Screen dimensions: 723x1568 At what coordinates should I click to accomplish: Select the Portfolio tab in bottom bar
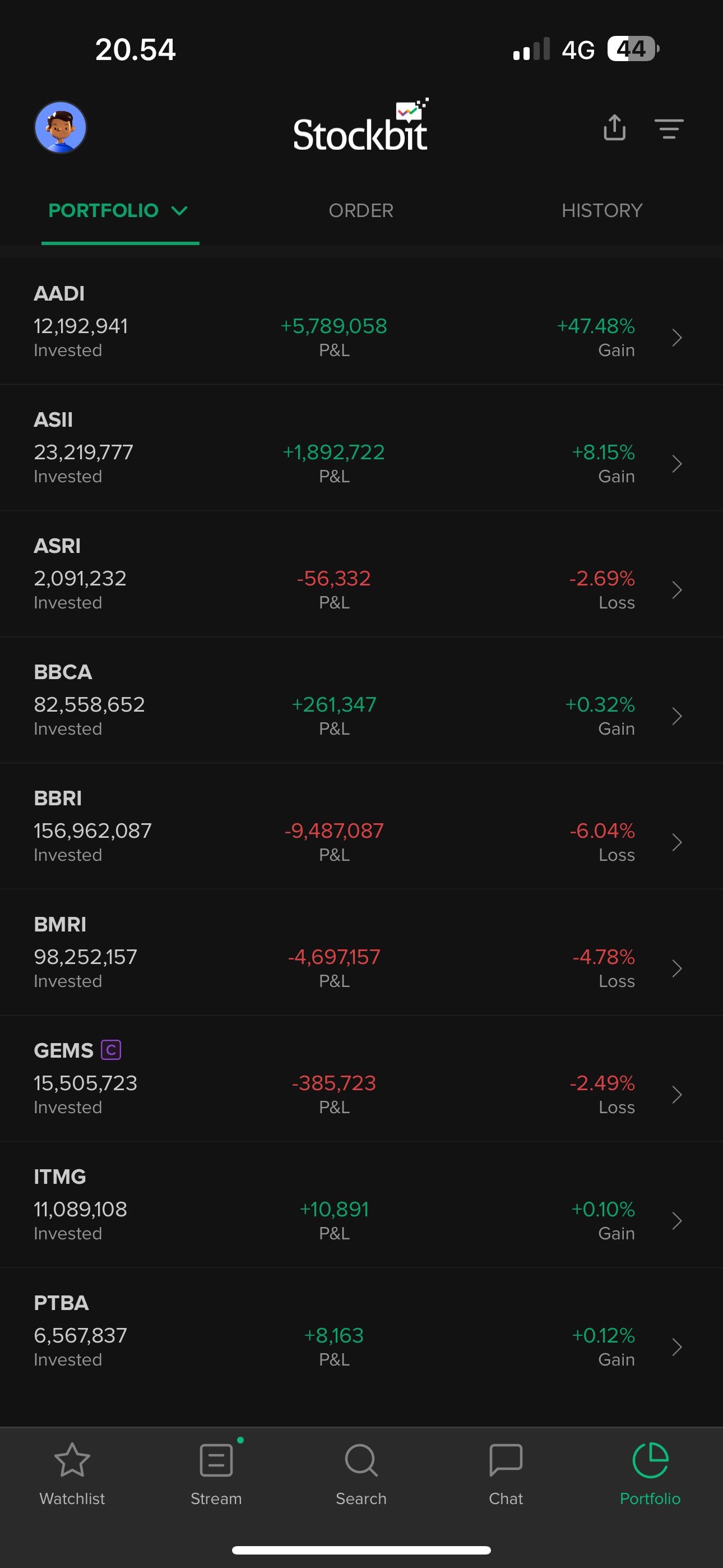(650, 1474)
